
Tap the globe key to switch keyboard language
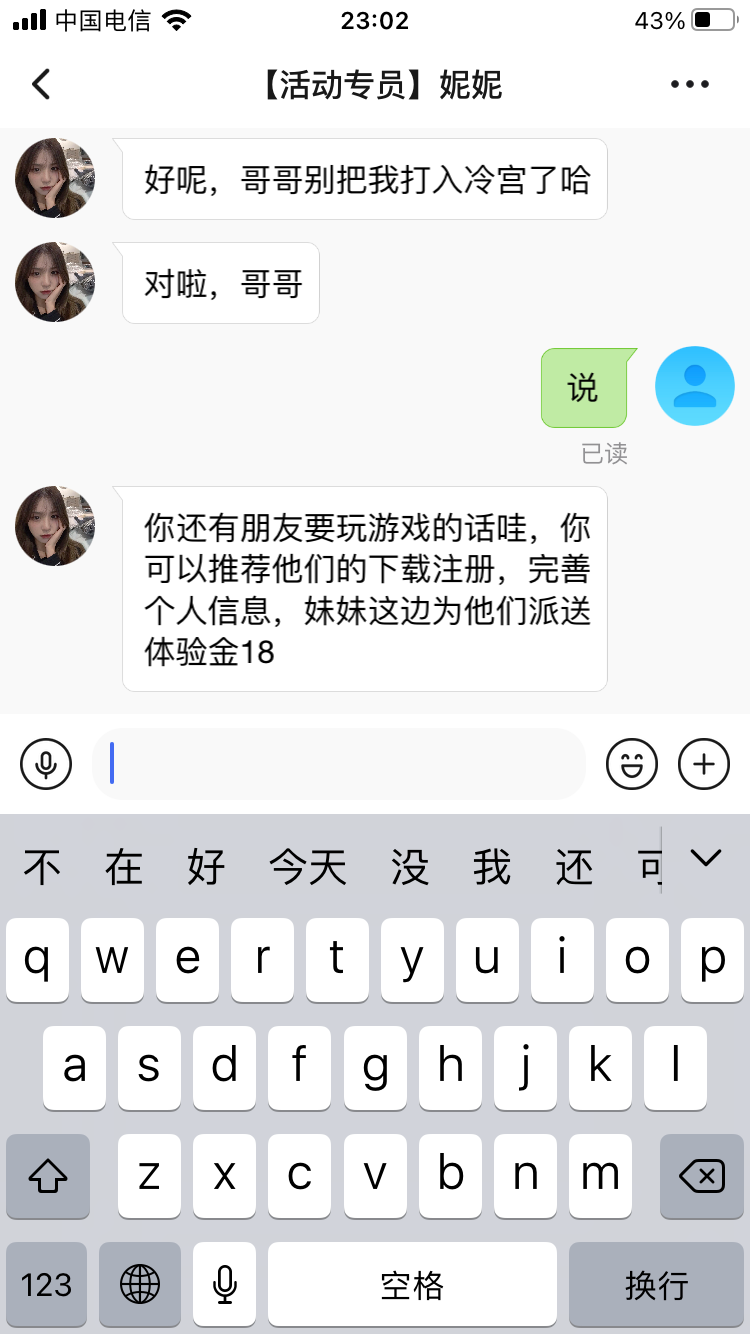tap(139, 1284)
